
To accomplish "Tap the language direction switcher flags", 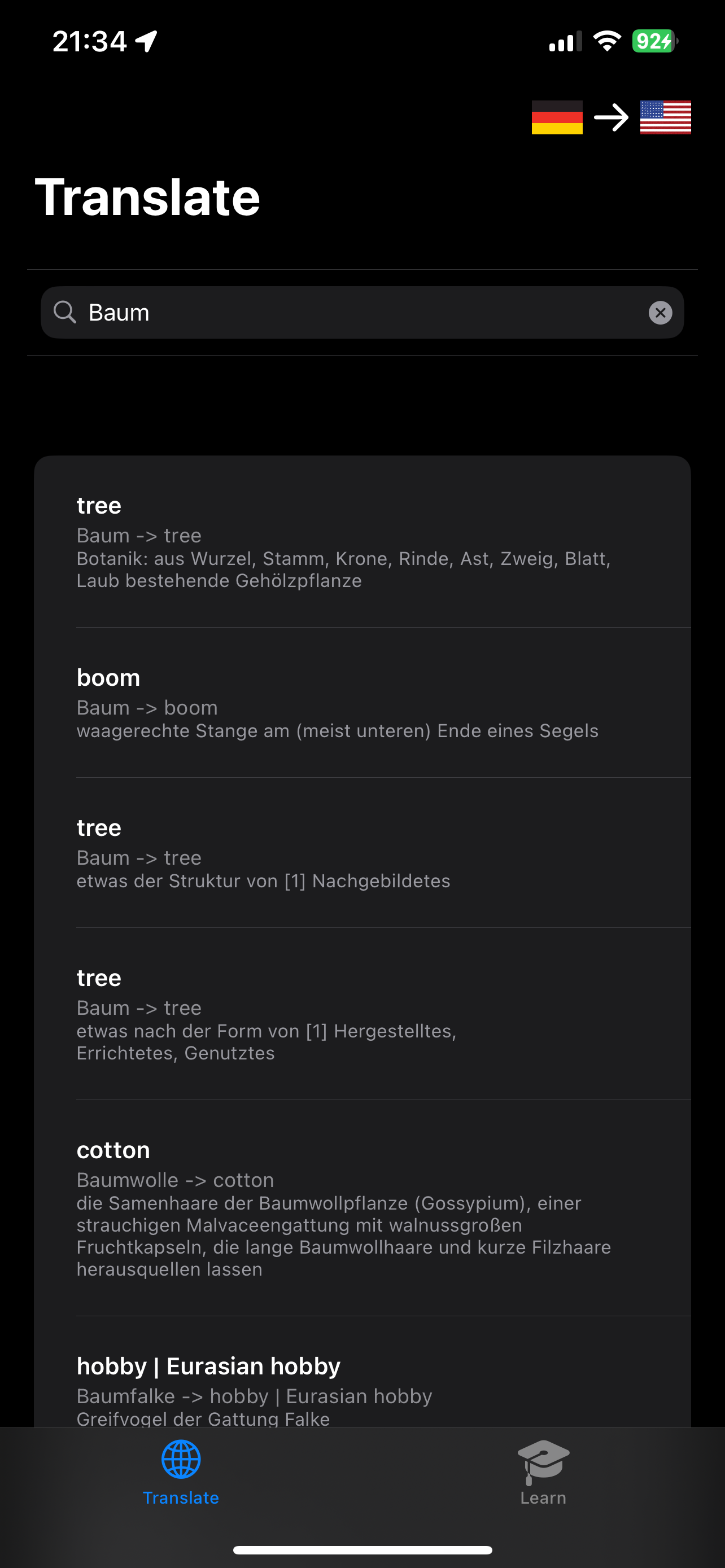I will 610,117.
